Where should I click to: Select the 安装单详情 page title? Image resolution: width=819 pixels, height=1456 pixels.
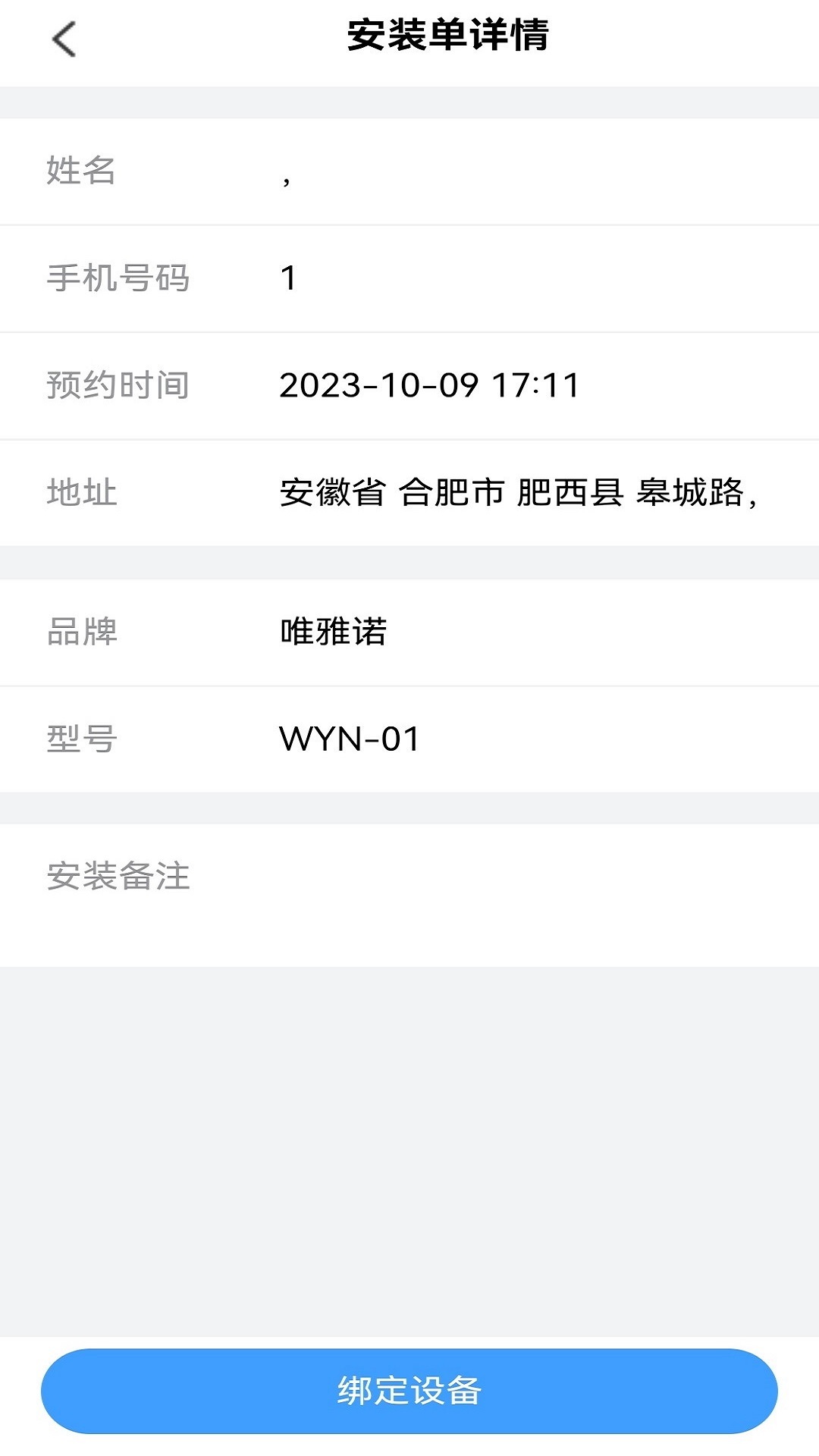[x=450, y=36]
